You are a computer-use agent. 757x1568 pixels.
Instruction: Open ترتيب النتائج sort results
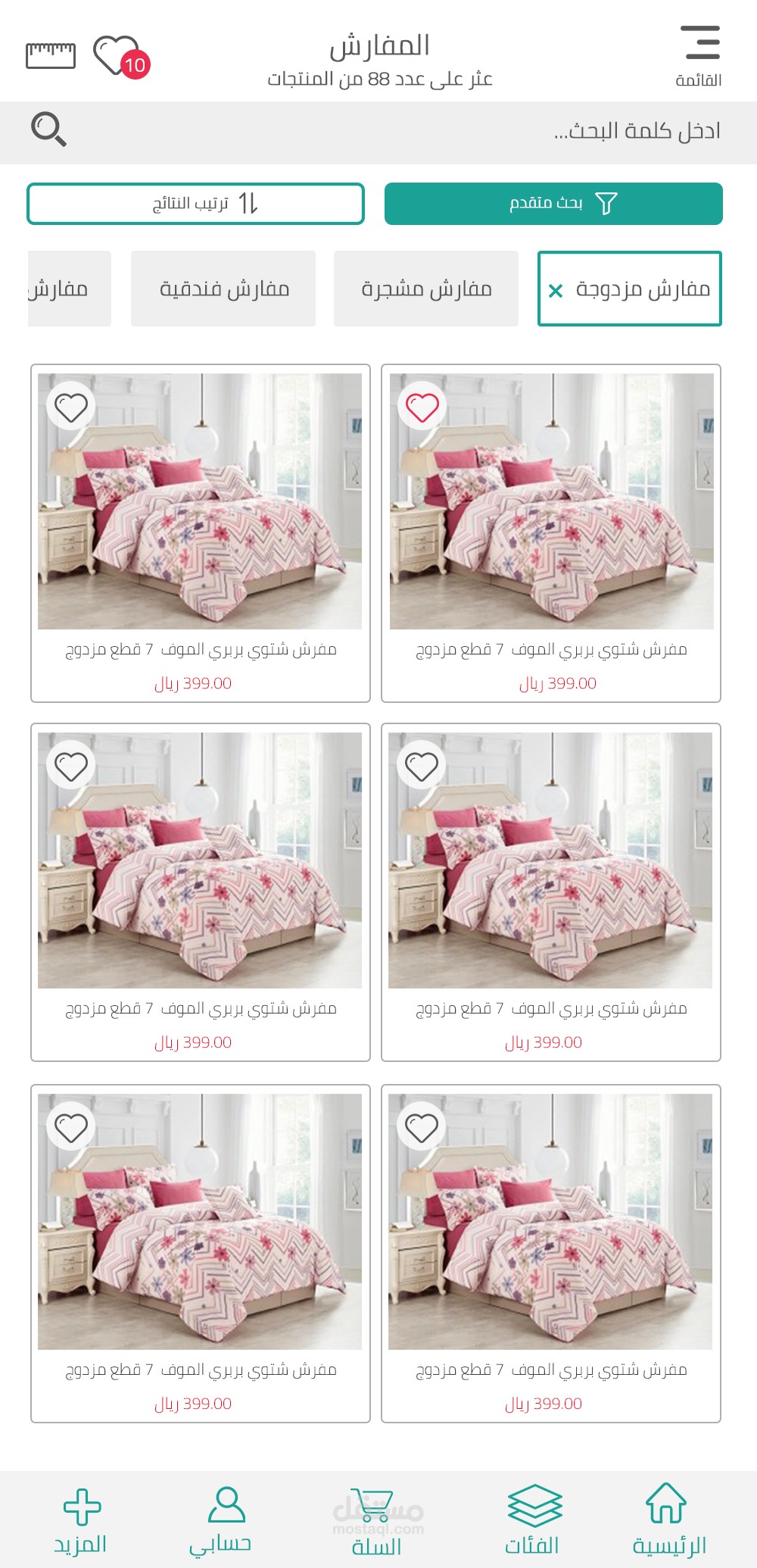click(x=195, y=204)
